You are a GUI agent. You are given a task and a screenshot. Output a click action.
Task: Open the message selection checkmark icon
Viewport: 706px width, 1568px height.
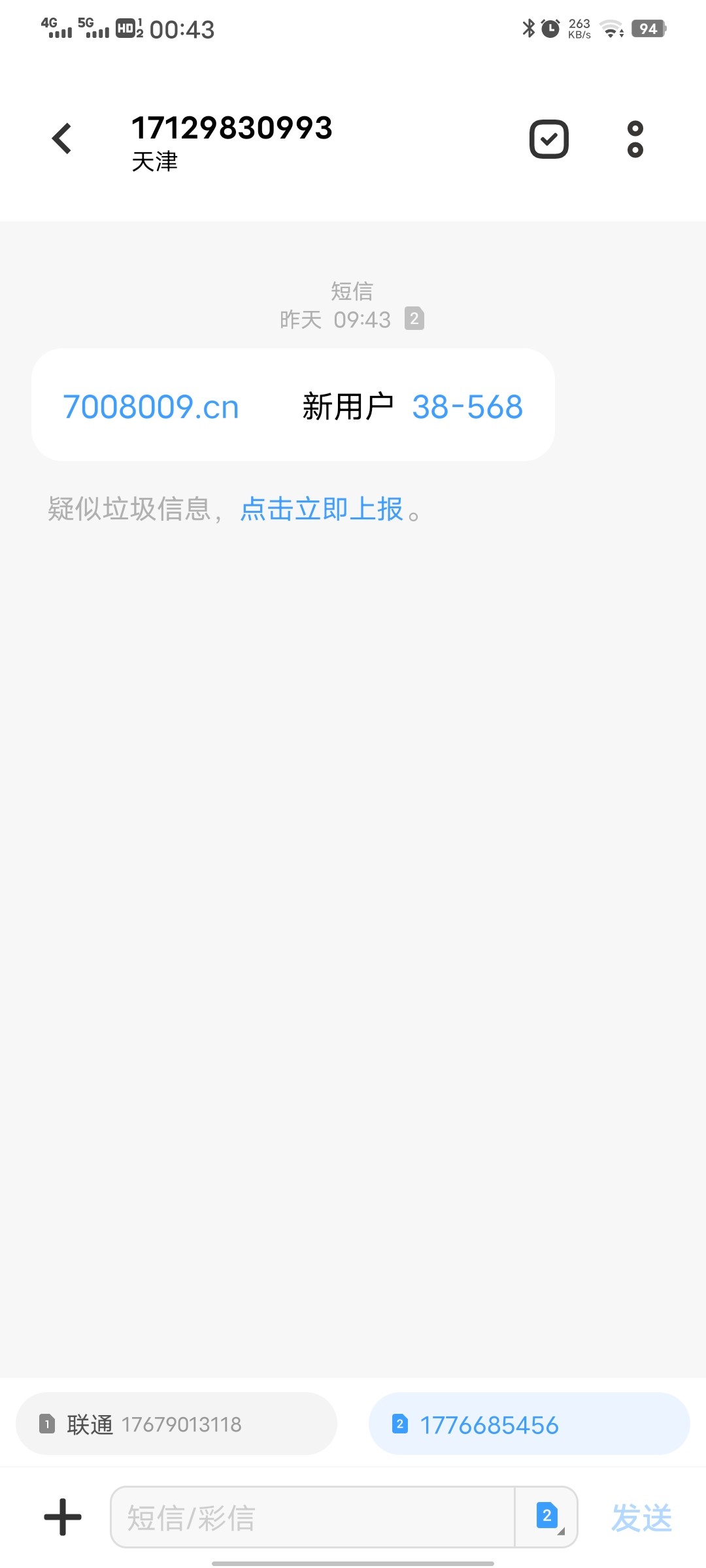pos(548,139)
